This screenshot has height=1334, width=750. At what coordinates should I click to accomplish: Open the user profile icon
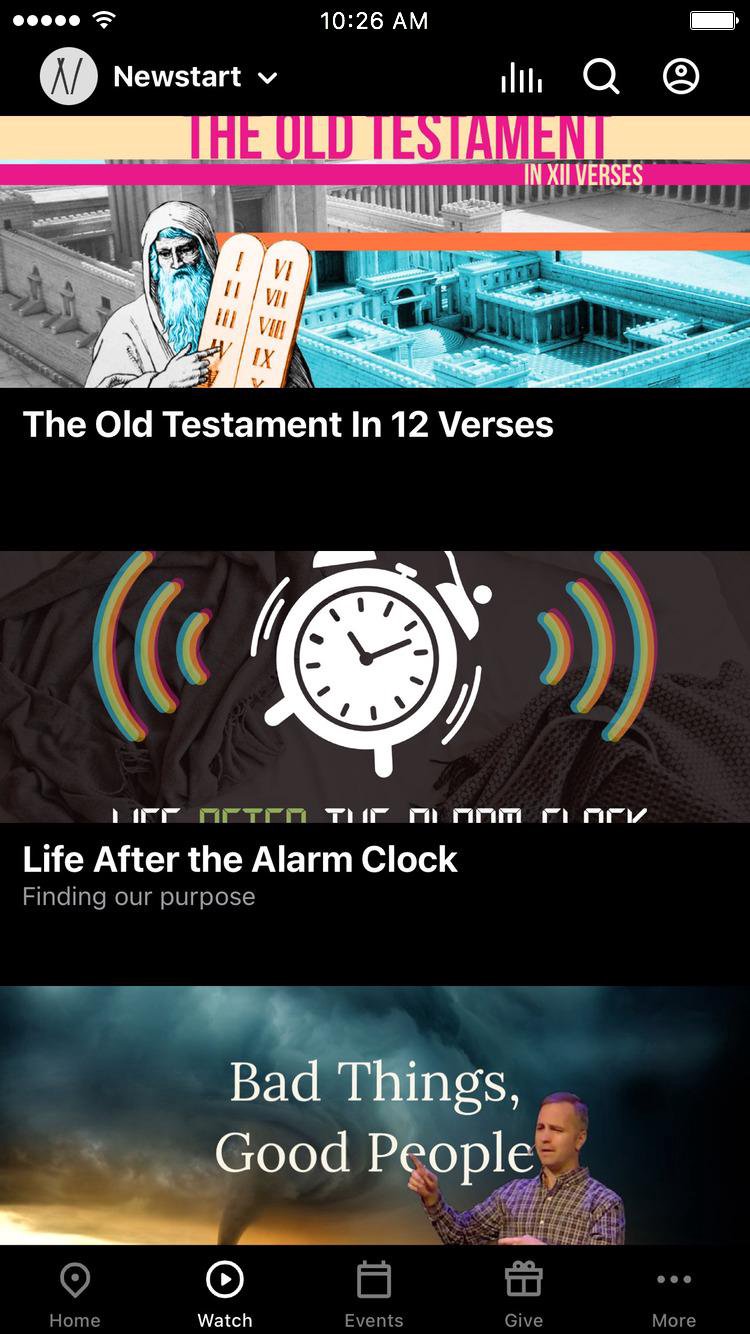(681, 77)
